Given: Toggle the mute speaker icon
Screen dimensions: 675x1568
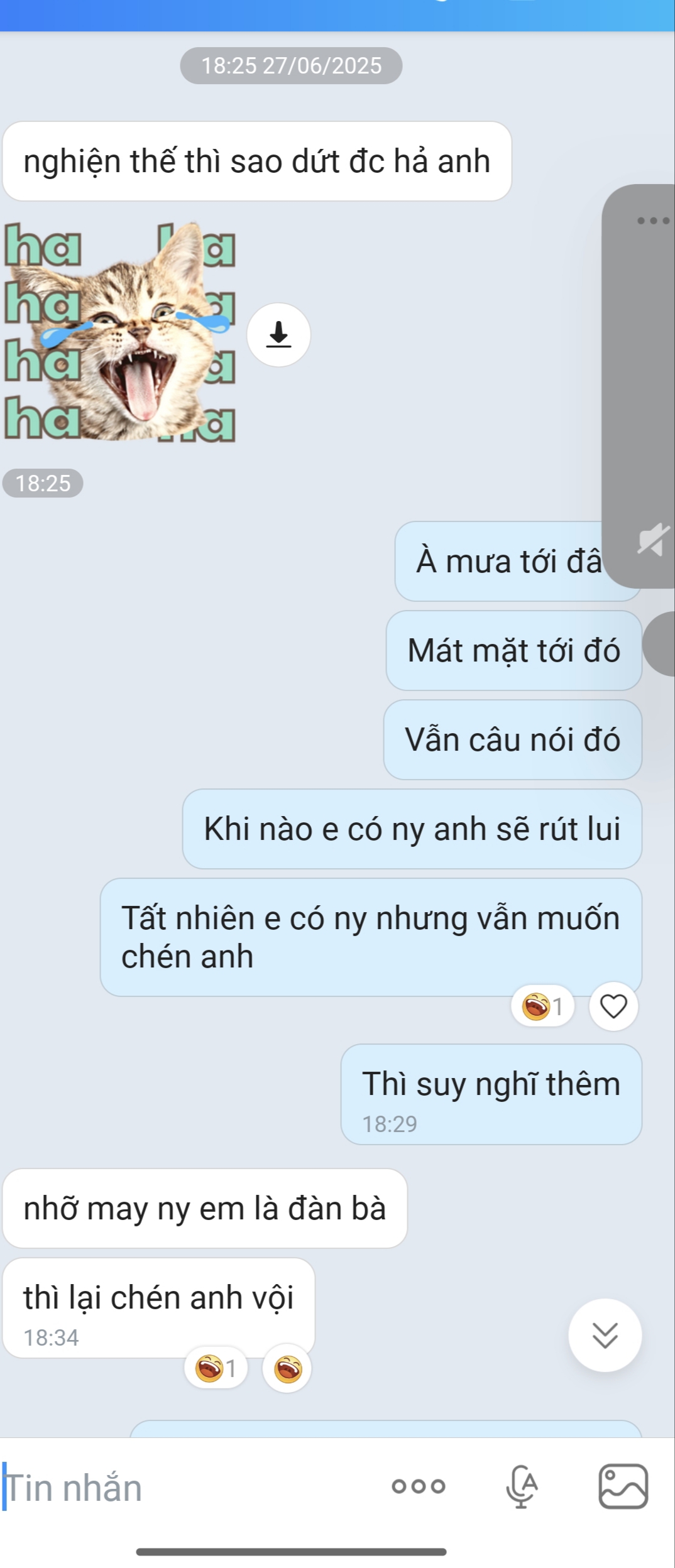Looking at the screenshot, I should (651, 539).
